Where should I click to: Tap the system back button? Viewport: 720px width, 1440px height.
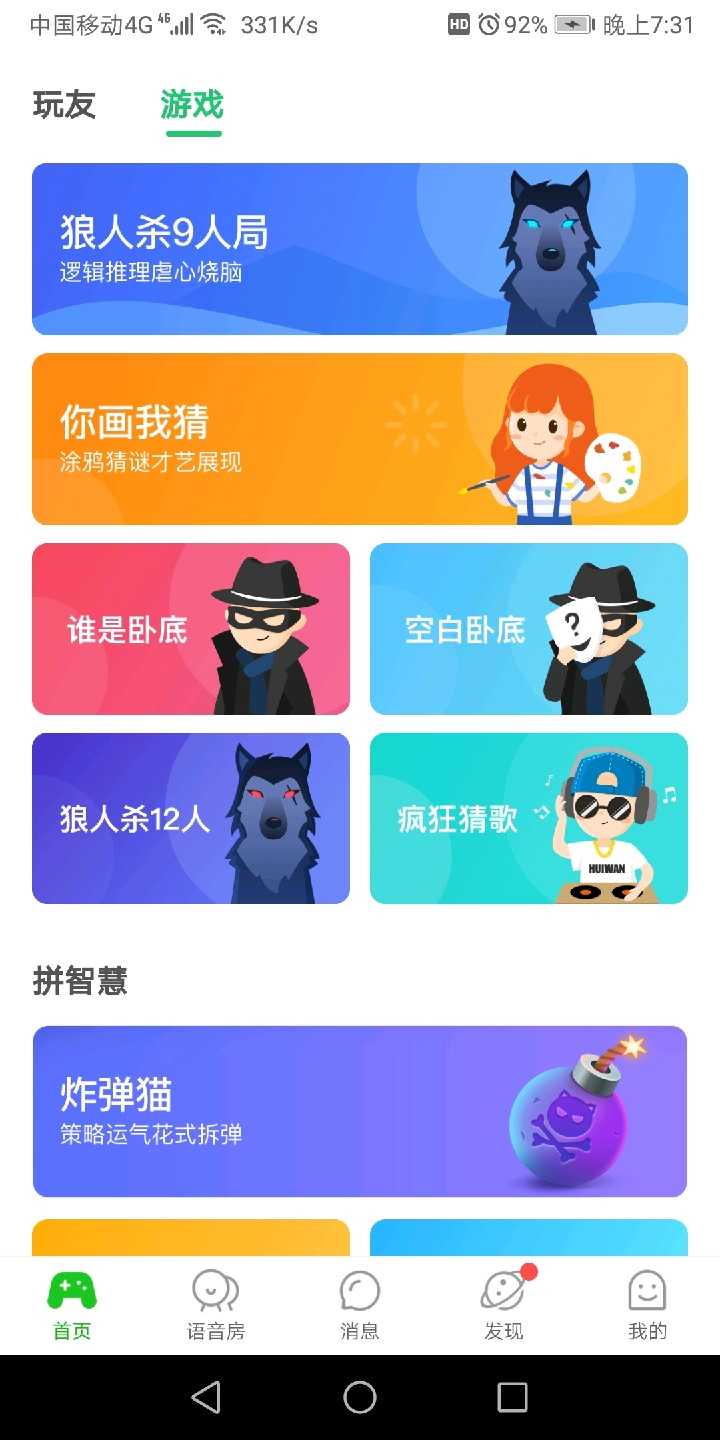(206, 1397)
